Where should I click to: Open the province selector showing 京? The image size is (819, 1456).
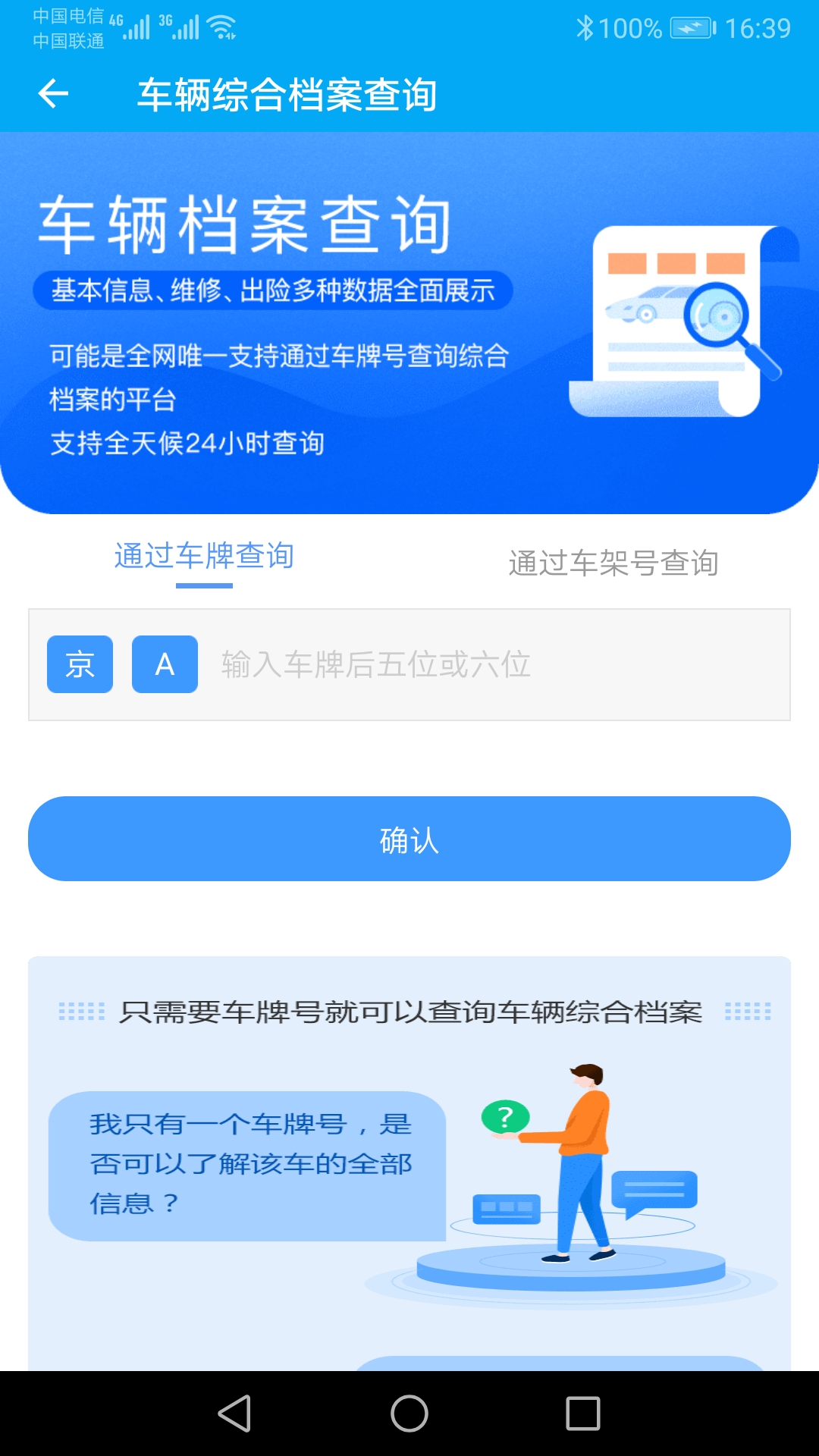pos(80,664)
